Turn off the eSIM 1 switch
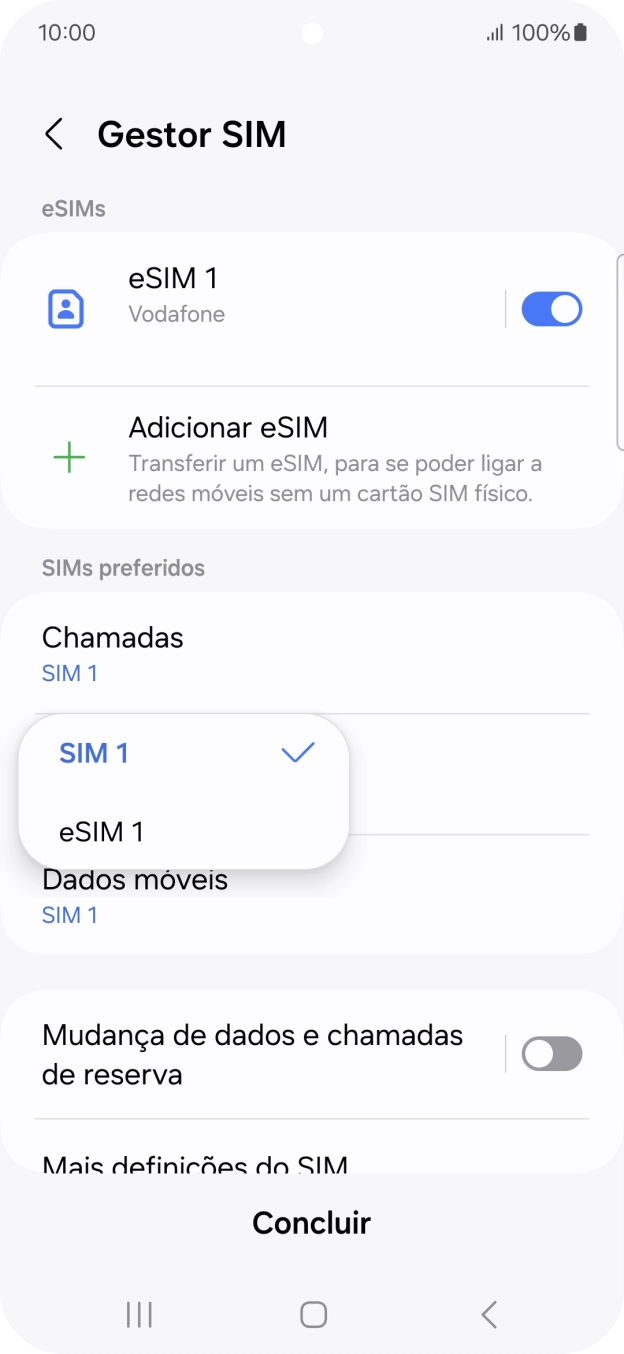This screenshot has width=624, height=1354. [x=551, y=310]
